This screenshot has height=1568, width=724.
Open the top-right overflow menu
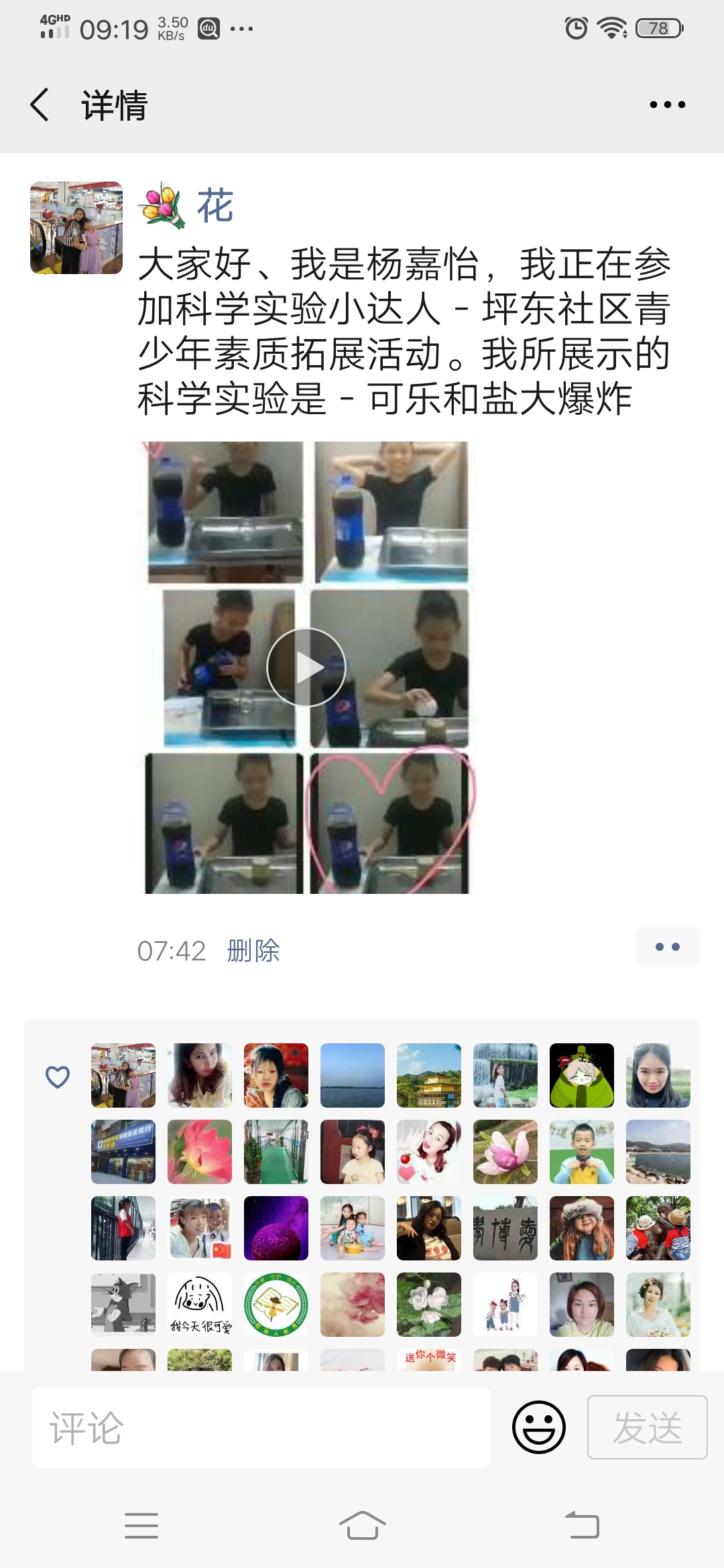(667, 105)
